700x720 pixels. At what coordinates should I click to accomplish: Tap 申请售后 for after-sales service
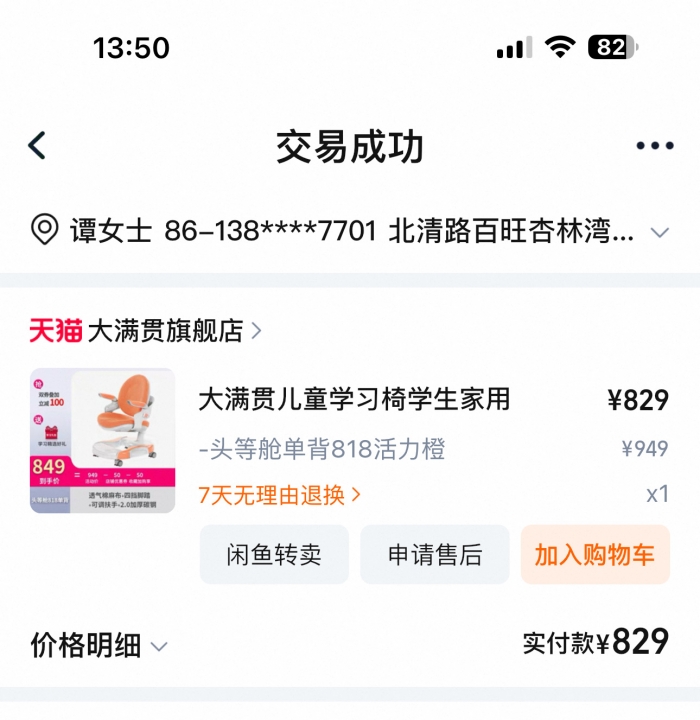click(435, 555)
